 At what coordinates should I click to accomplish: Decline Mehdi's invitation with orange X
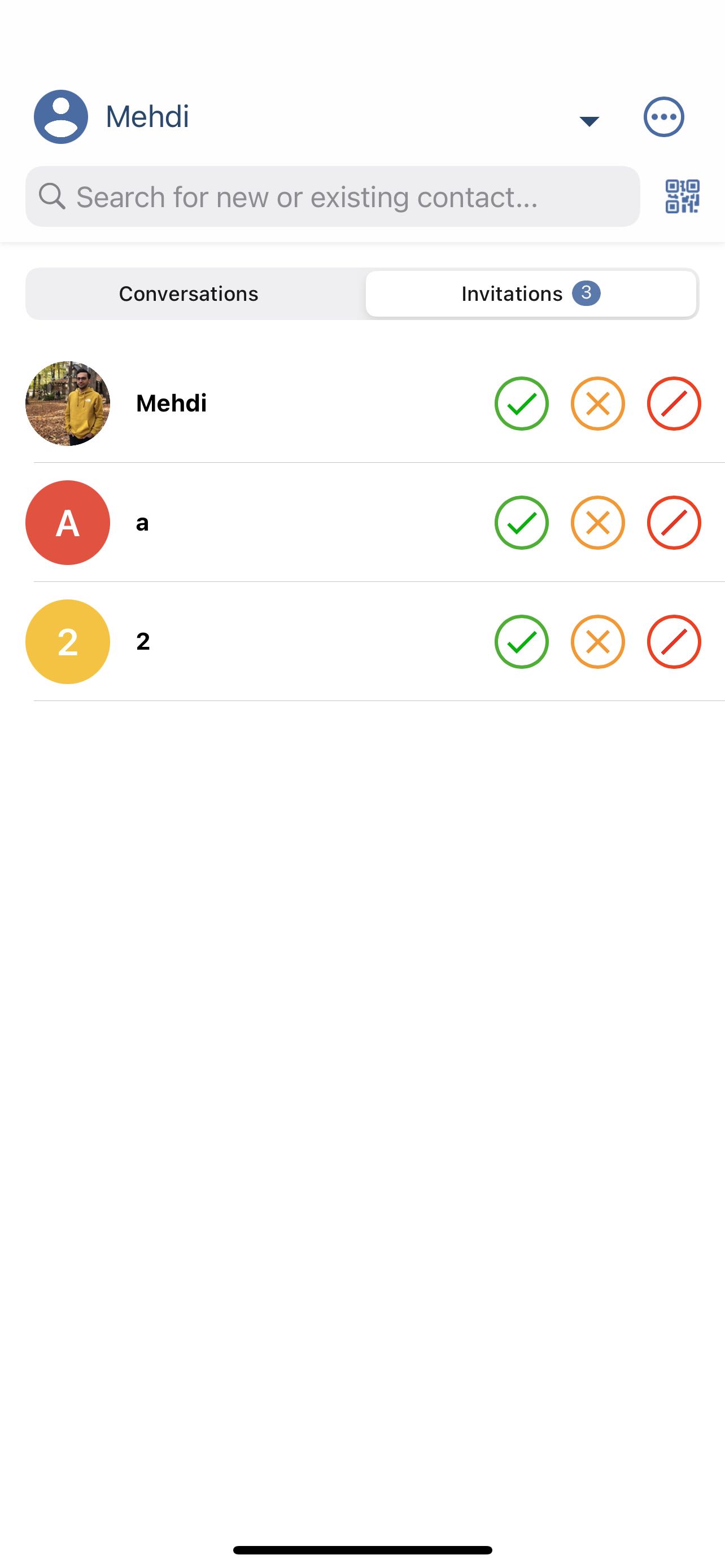pos(598,404)
